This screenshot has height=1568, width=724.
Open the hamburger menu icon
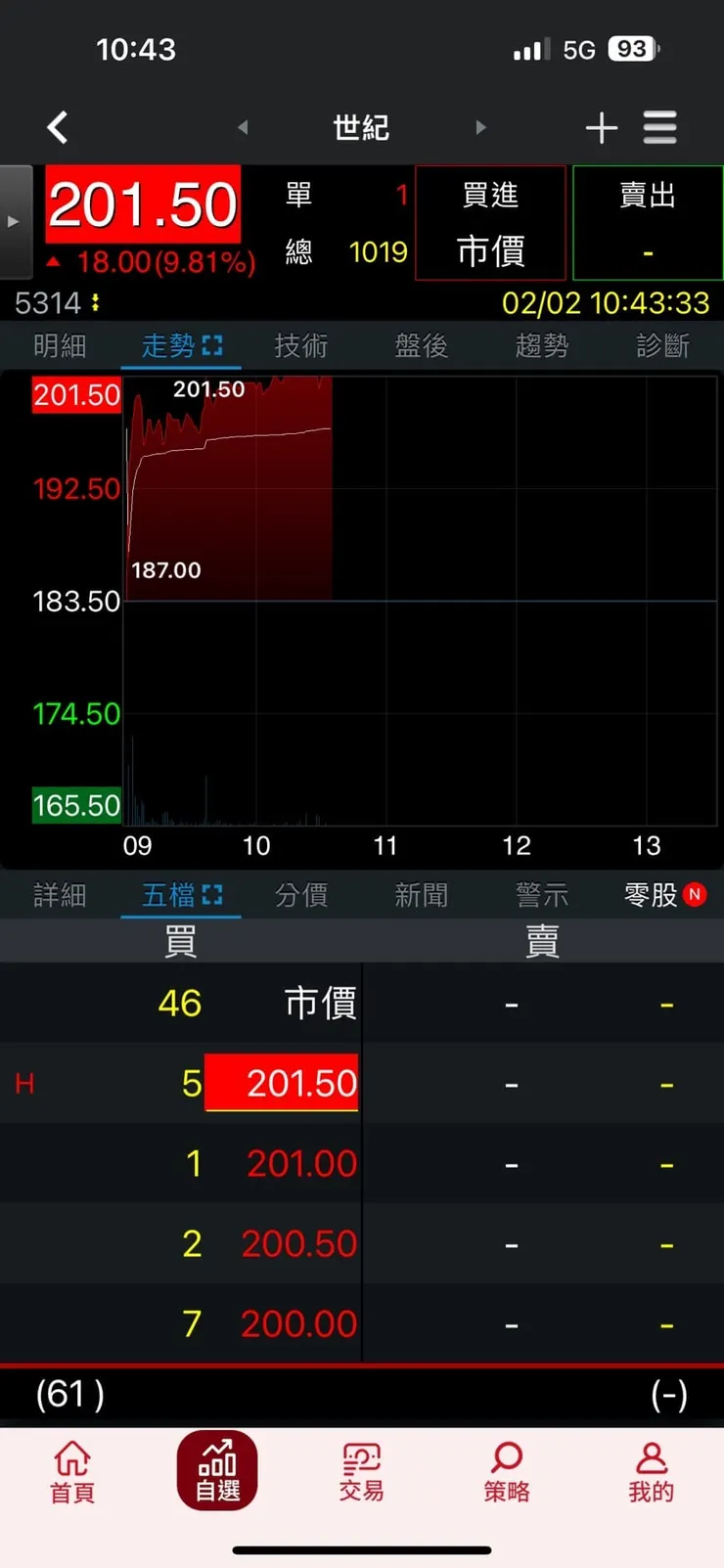pos(660,127)
